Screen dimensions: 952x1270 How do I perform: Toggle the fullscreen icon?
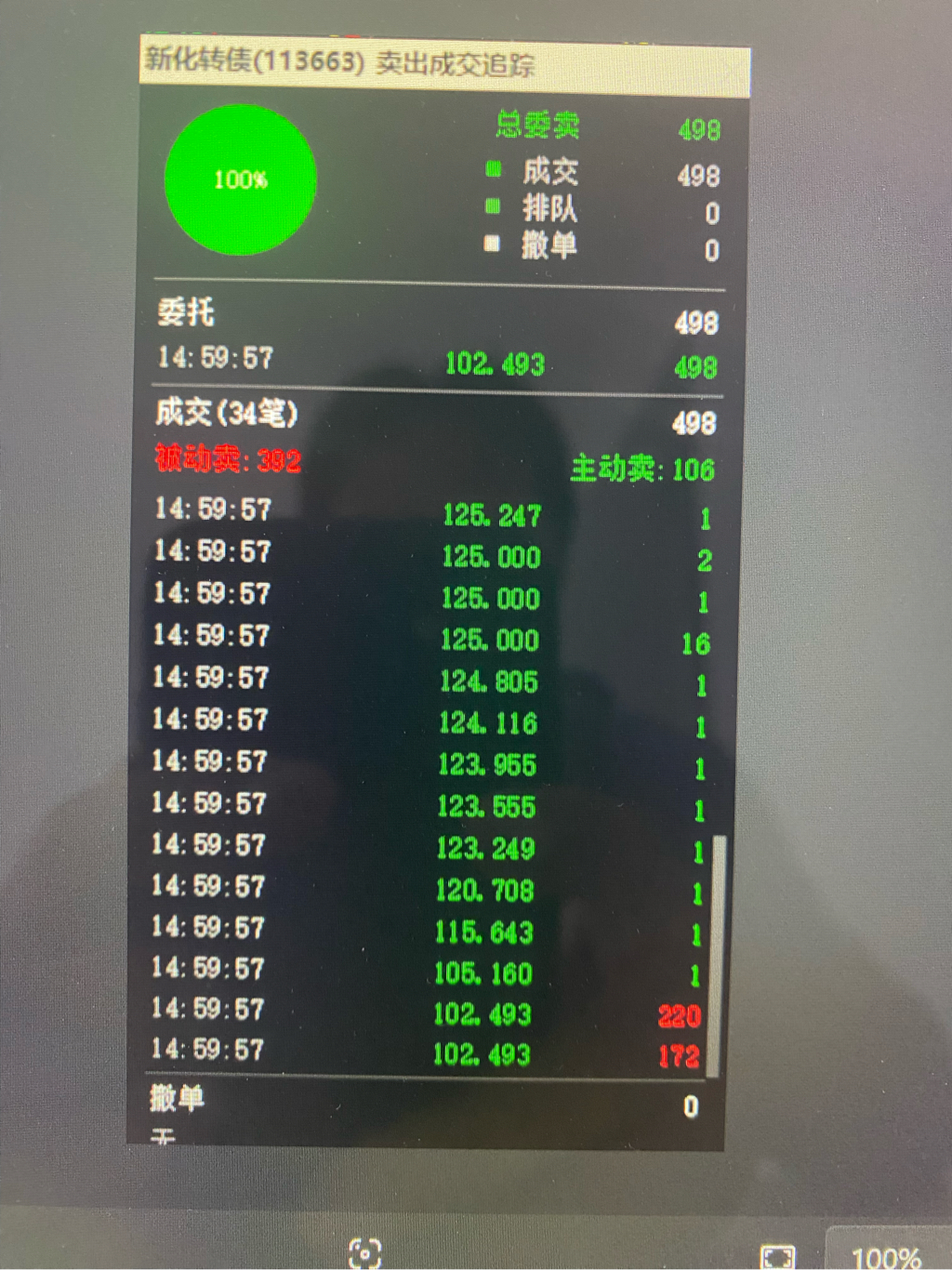pyautogui.click(x=777, y=1257)
